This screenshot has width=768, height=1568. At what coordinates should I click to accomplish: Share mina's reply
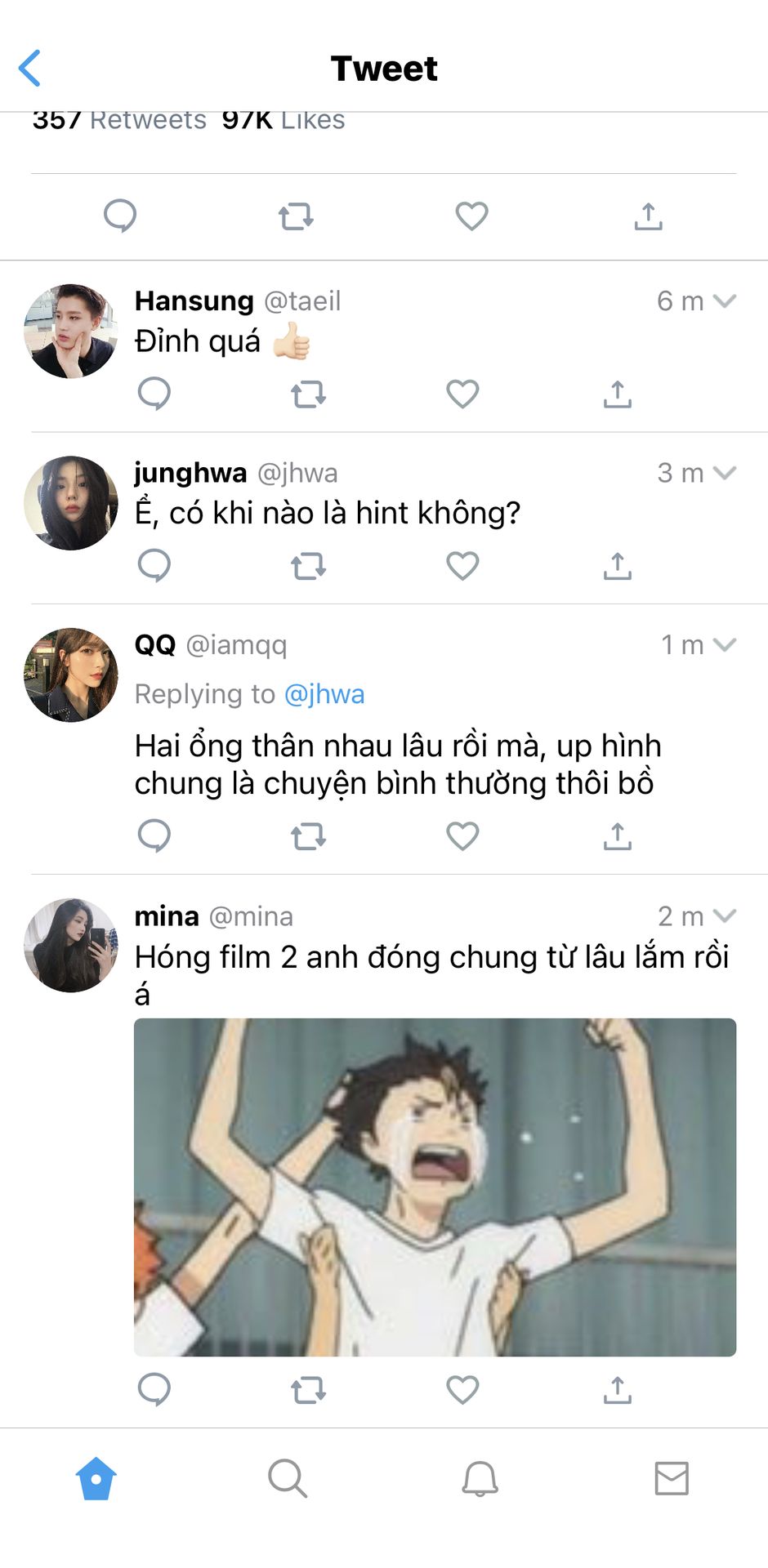pos(618,1389)
